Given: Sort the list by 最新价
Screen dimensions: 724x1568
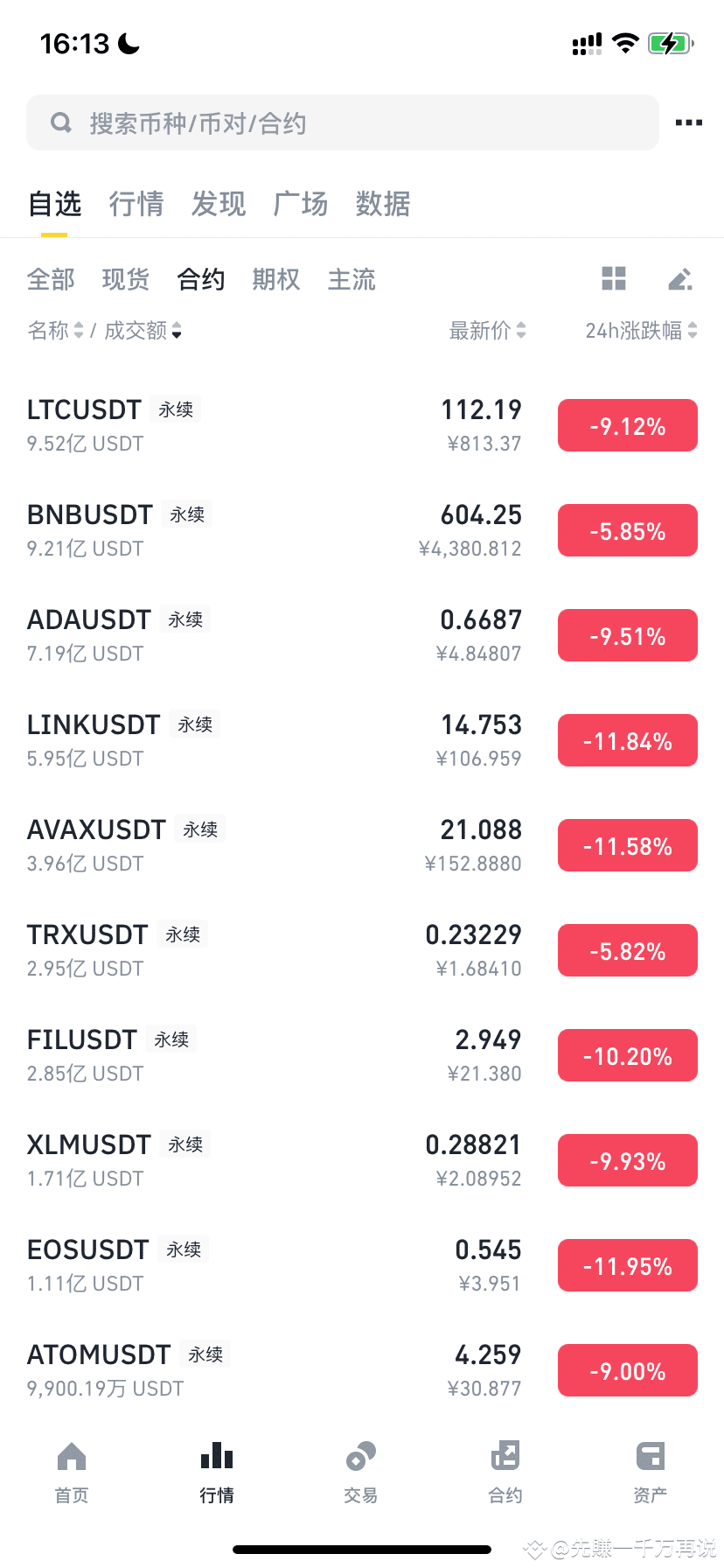Looking at the screenshot, I should (487, 330).
